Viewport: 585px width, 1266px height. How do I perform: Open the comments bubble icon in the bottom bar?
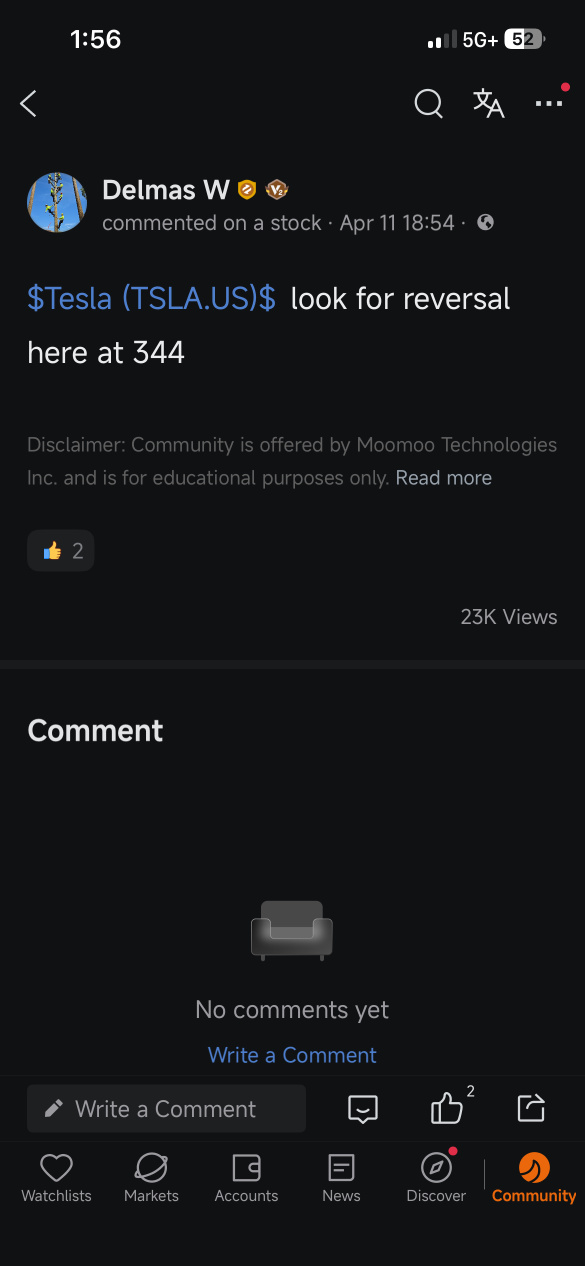click(363, 1109)
